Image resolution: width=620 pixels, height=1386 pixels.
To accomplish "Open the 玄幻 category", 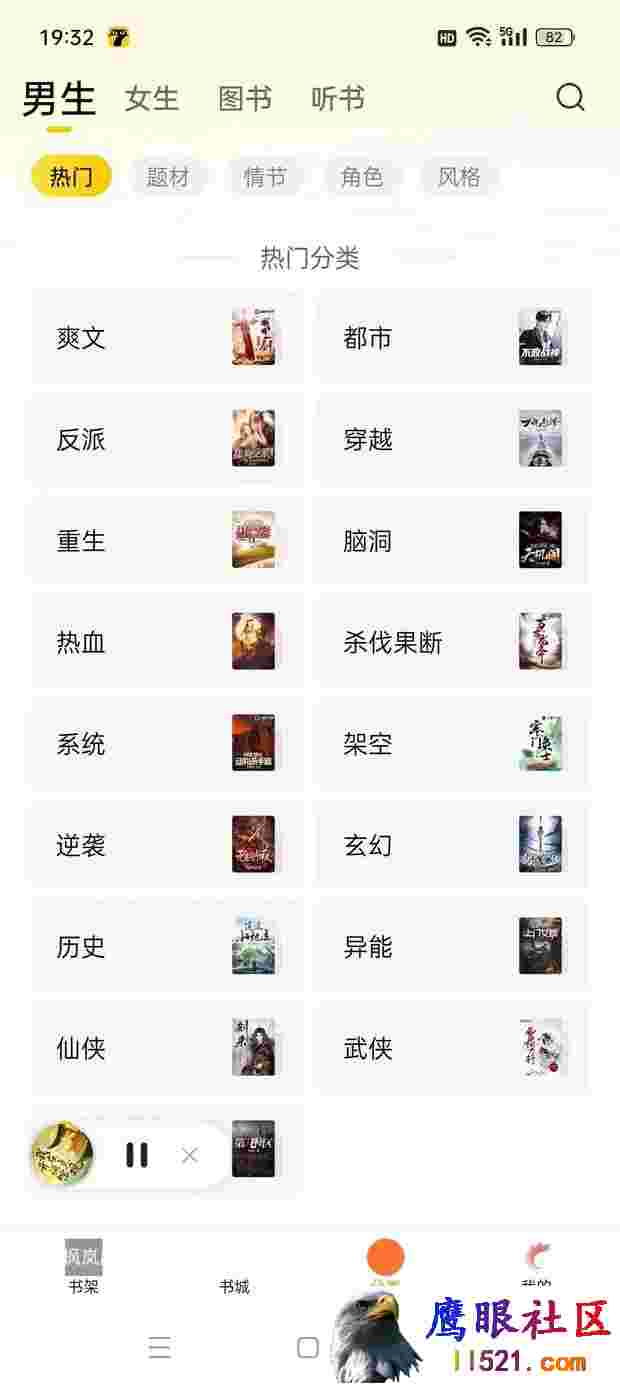I will (x=454, y=845).
